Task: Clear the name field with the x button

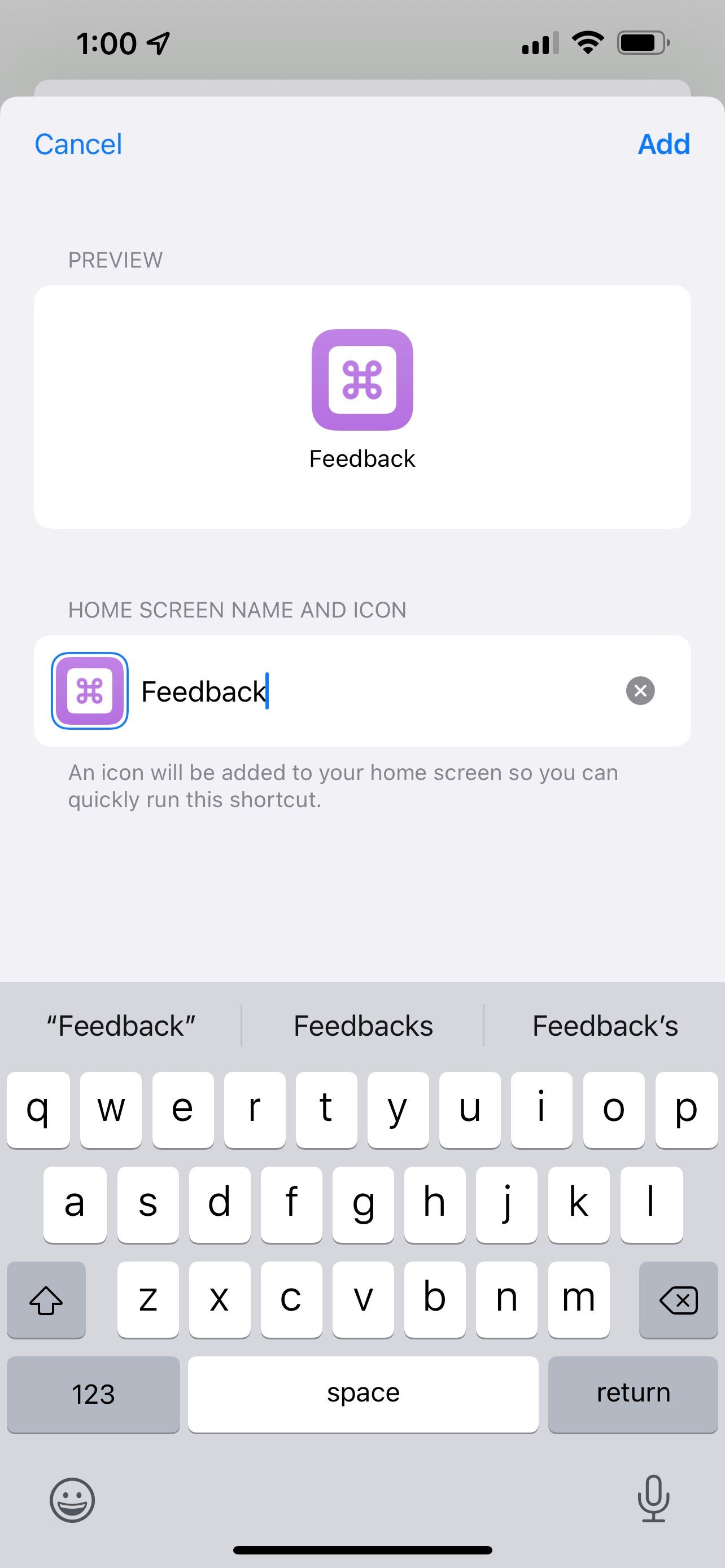Action: coord(640,691)
